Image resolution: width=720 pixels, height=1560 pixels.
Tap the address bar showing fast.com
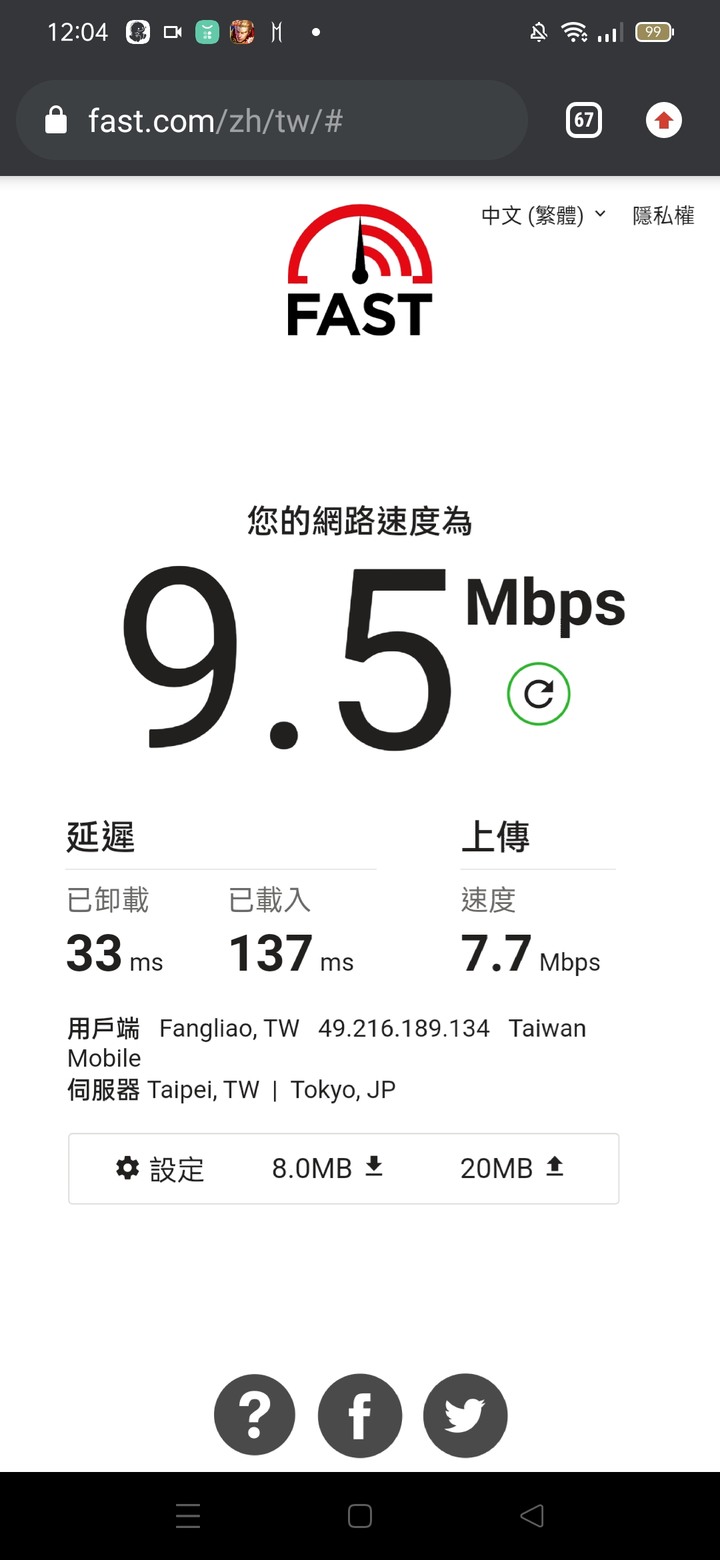pyautogui.click(x=270, y=121)
